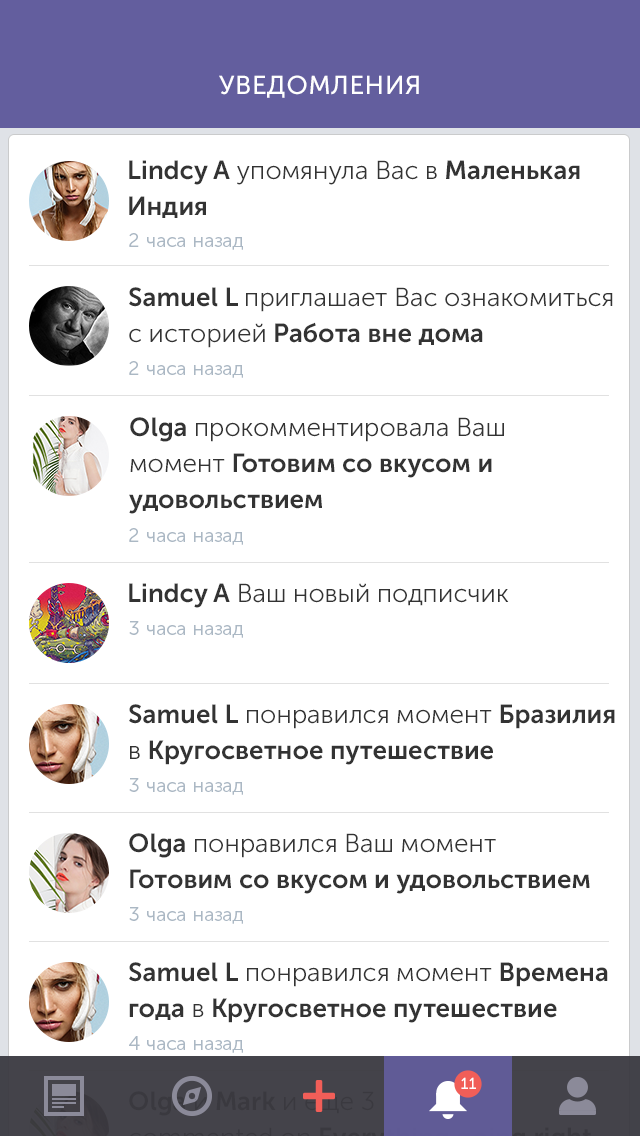Open the feed tab in the bottom bar
Screen dimensions: 640x1136
click(x=64, y=1097)
